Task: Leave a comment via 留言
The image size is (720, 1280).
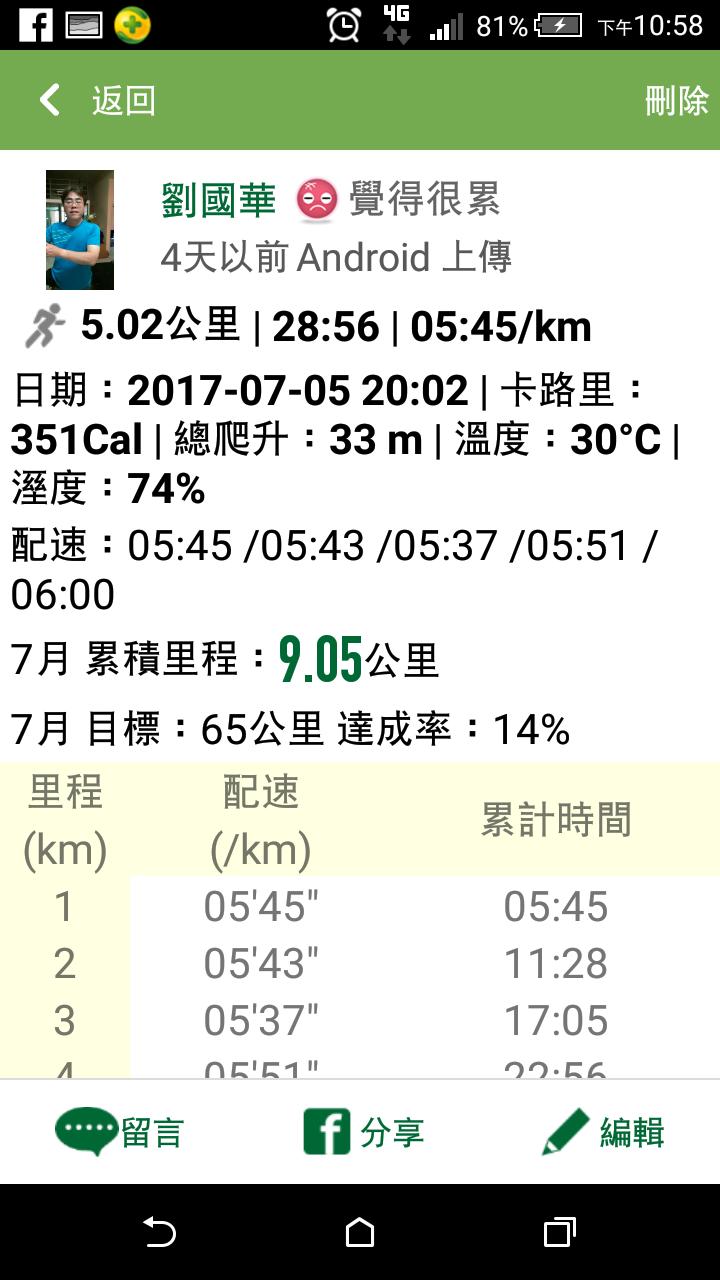Action: pos(120,1133)
